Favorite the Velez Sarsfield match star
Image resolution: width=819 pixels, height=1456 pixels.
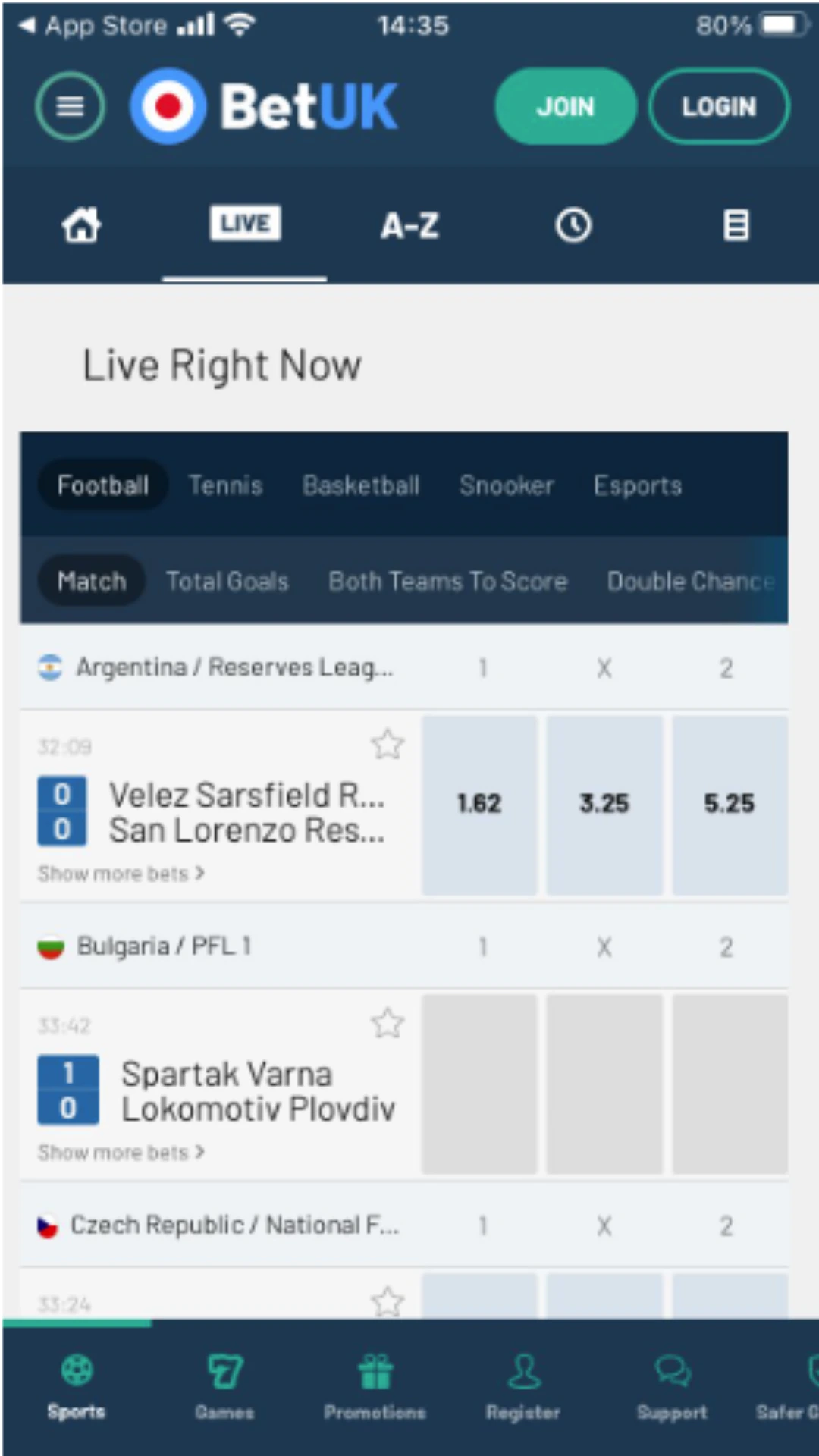387,744
